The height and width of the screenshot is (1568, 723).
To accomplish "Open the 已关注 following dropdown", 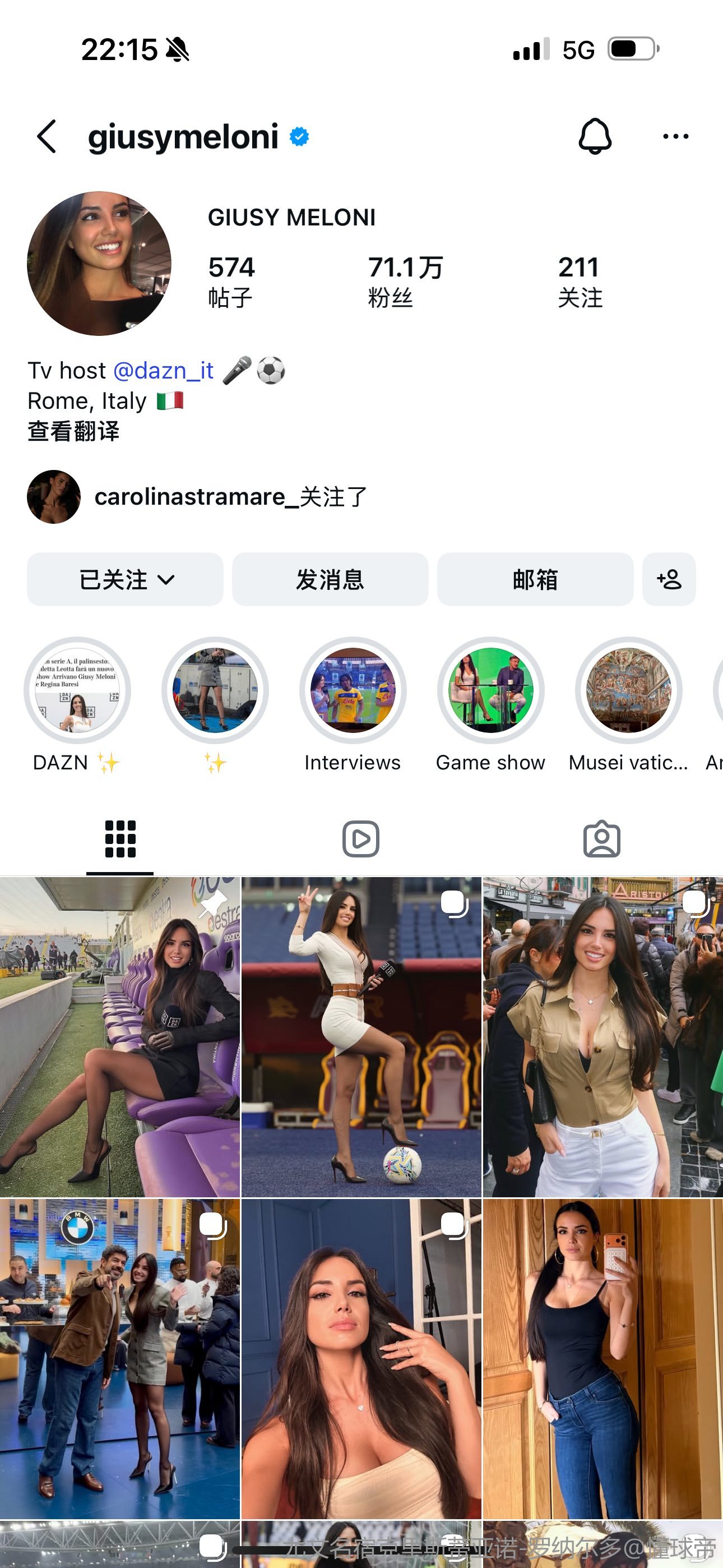I will (x=126, y=579).
